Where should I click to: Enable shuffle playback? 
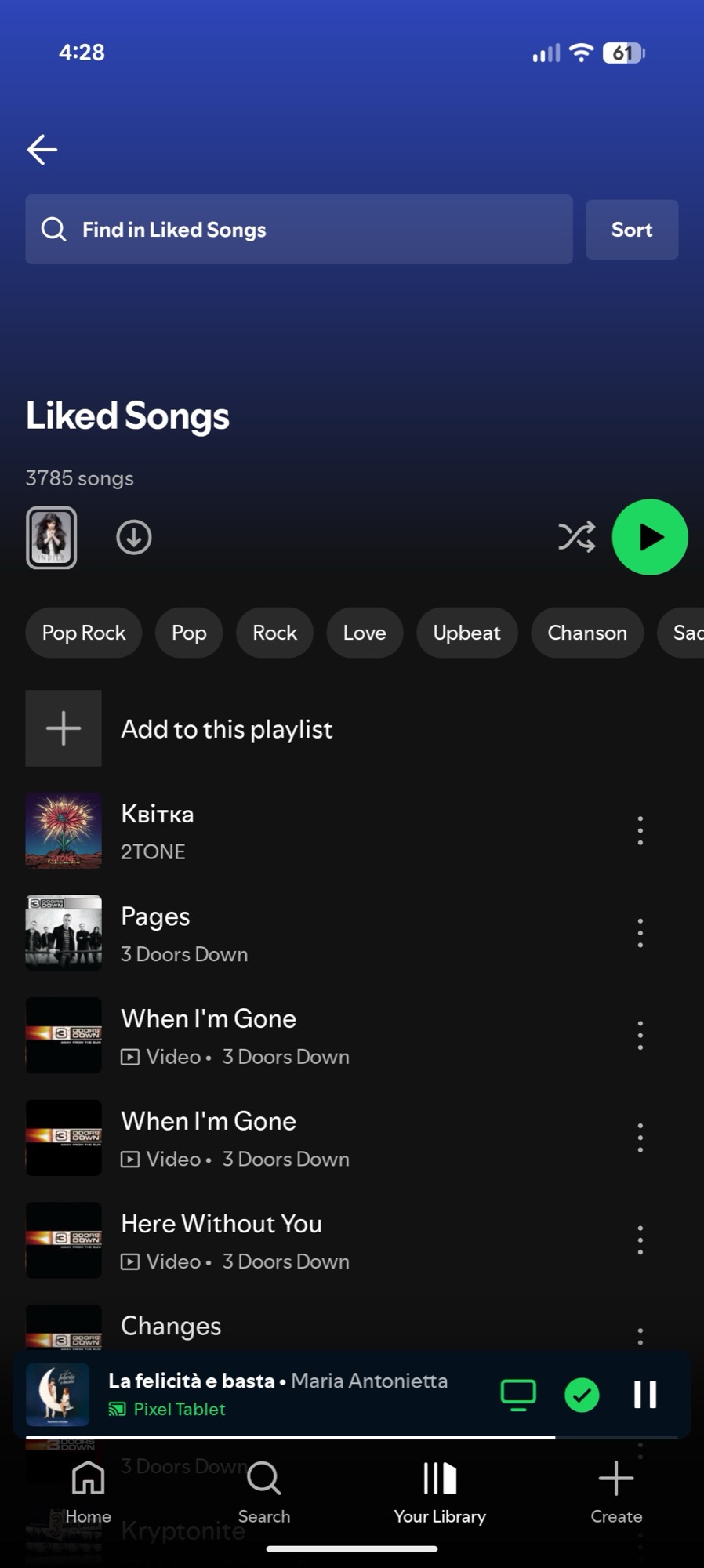point(576,537)
